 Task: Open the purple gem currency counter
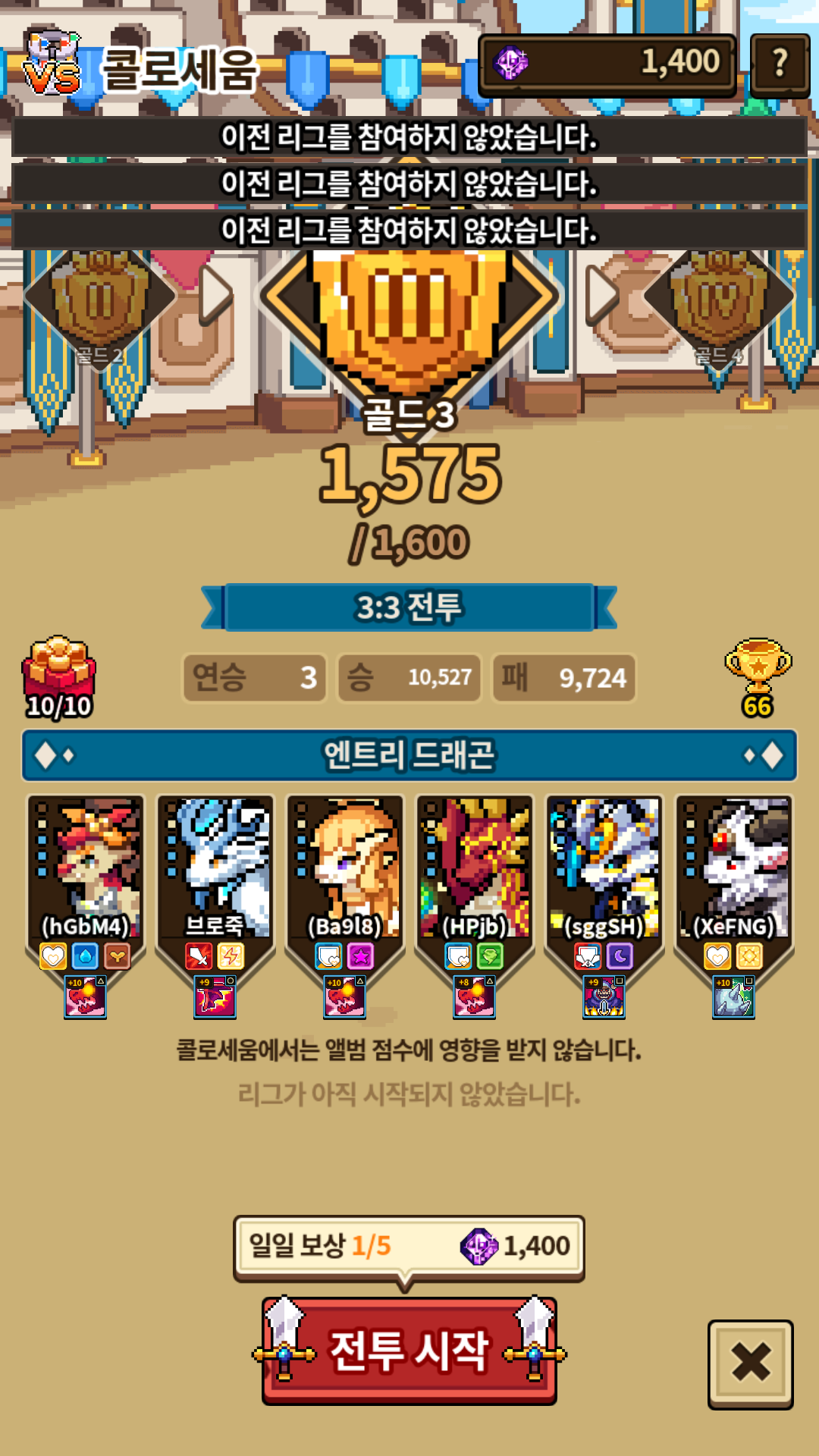[608, 64]
